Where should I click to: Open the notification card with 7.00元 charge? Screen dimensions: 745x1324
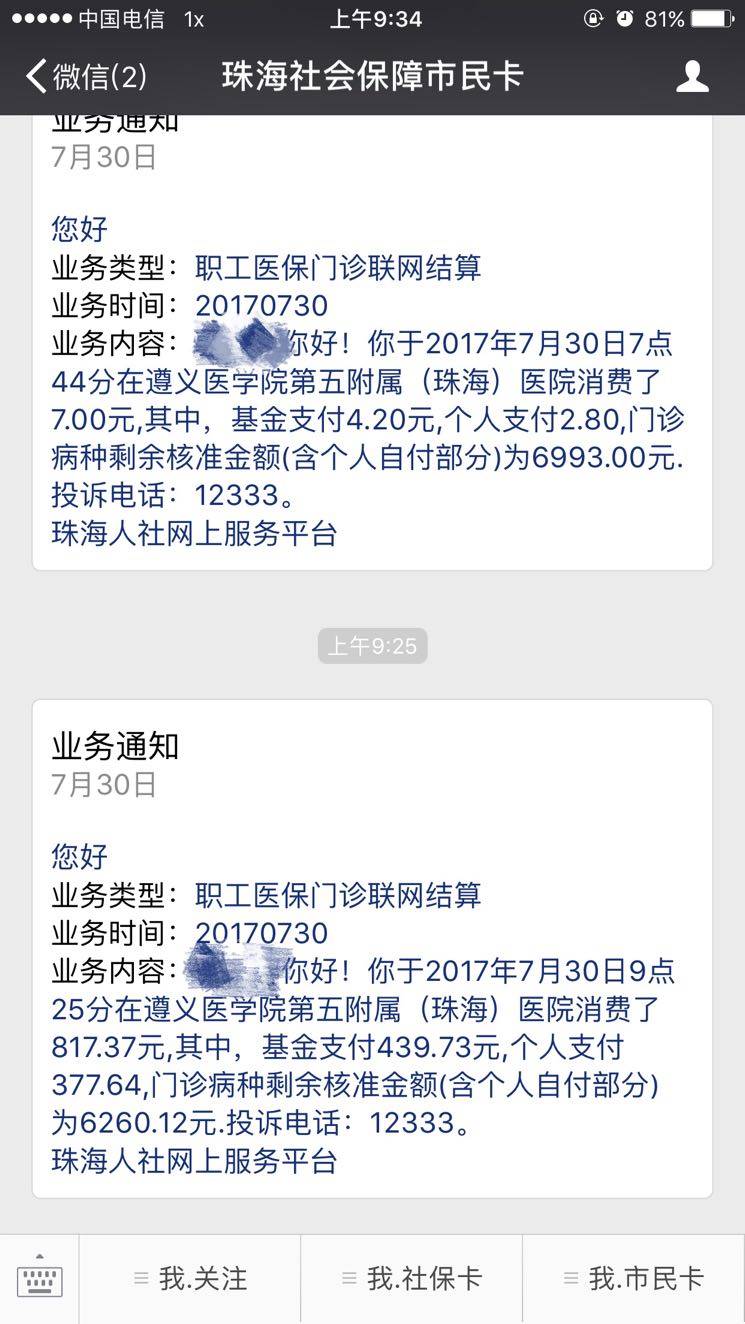[x=372, y=340]
